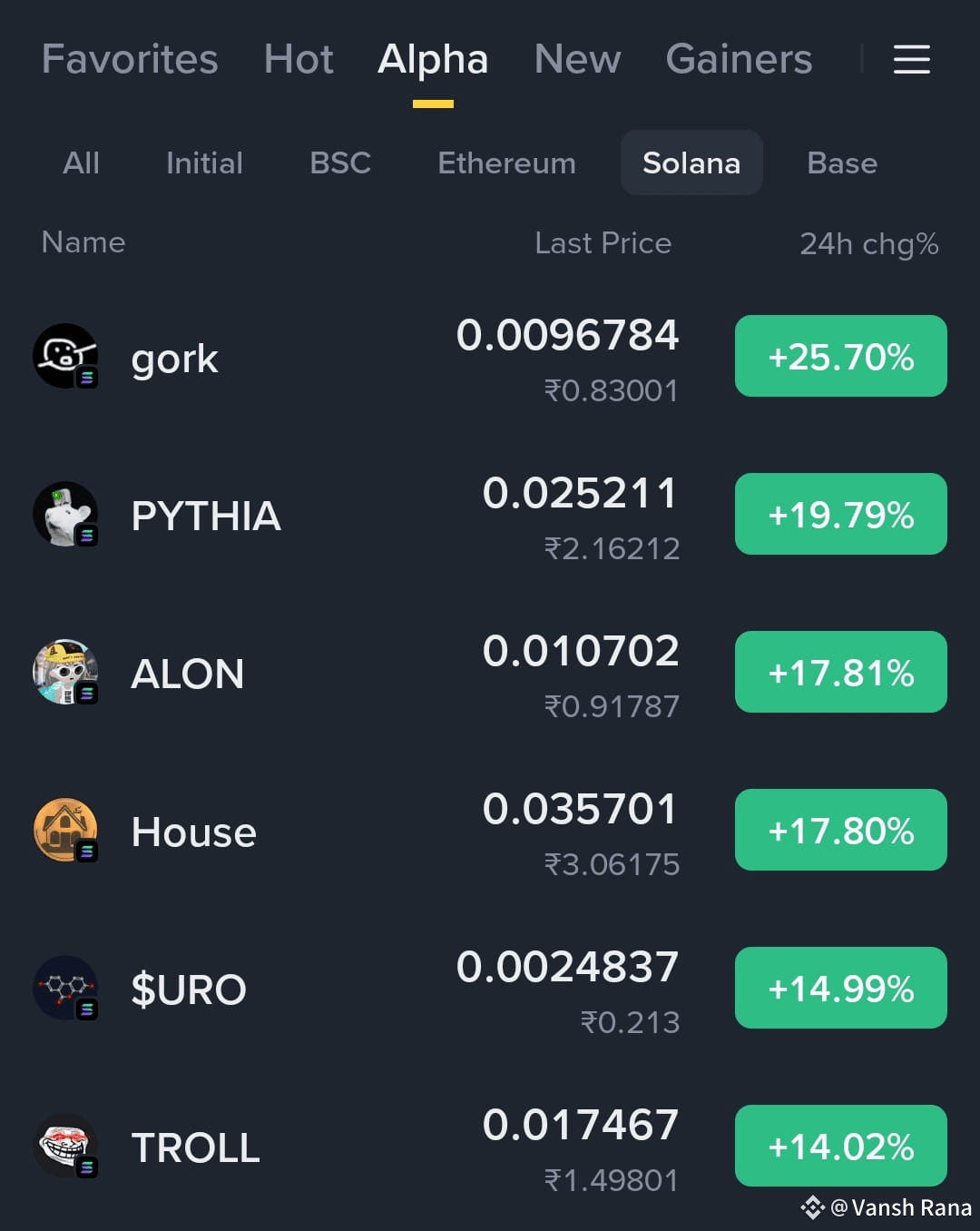980x1231 pixels.
Task: Enable the Ethereum network filter
Action: (506, 163)
